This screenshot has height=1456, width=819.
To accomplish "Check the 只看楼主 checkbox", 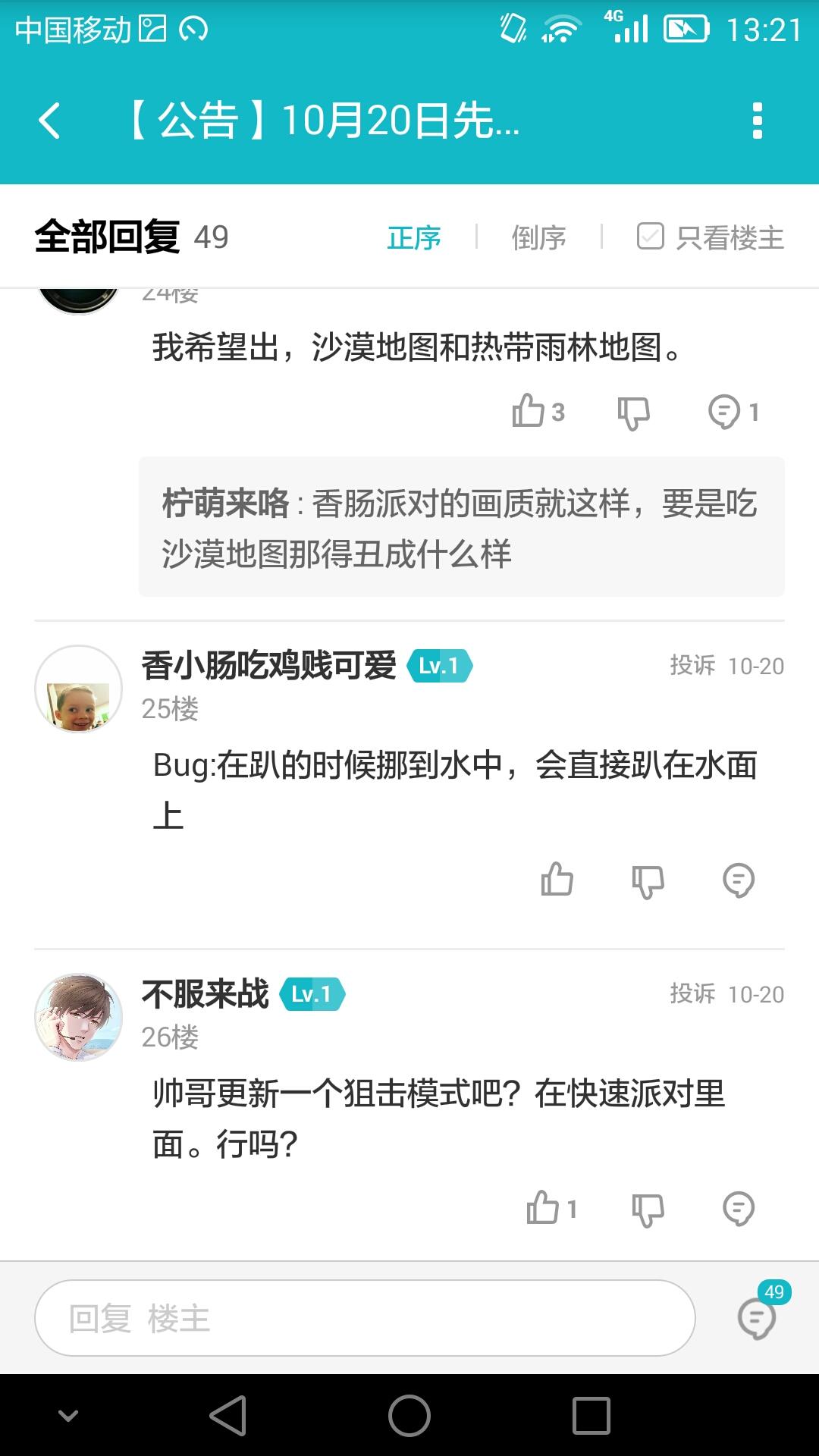I will [x=650, y=237].
